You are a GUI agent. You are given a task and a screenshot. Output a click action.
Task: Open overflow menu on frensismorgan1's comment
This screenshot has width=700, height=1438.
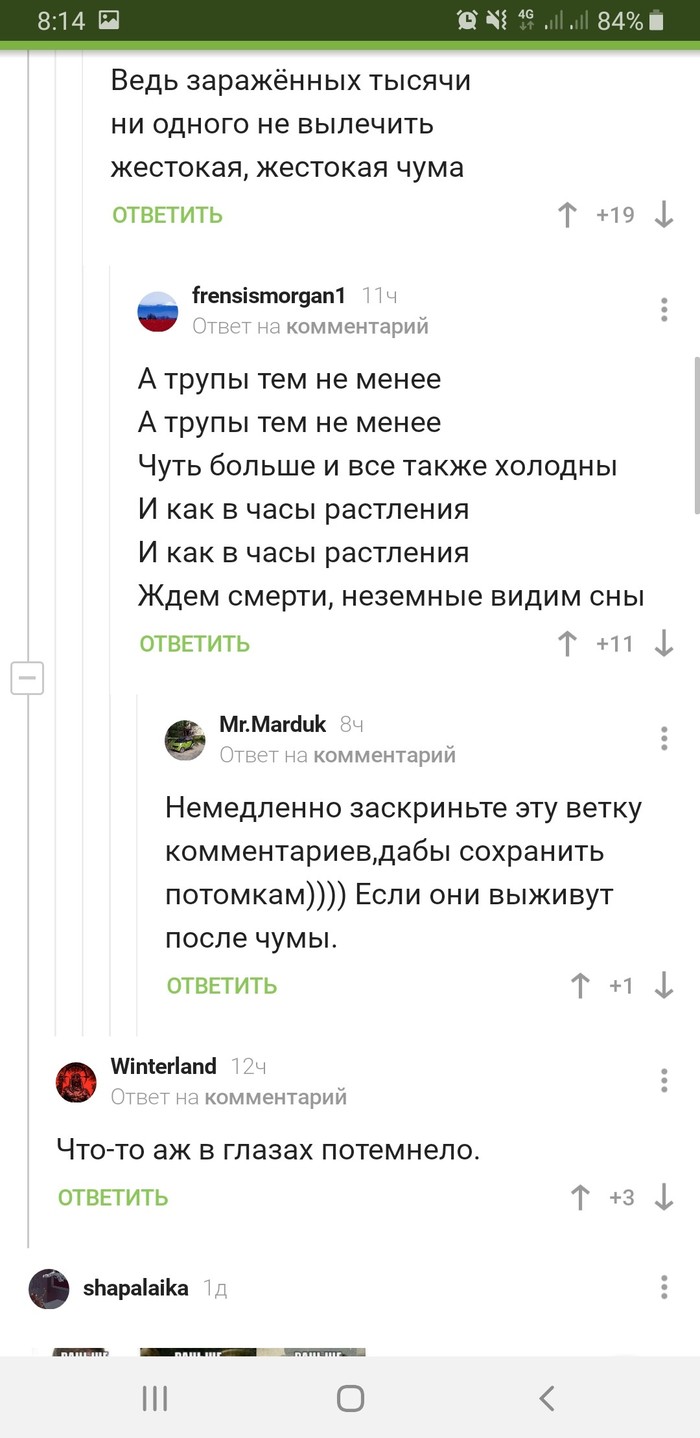point(664,309)
